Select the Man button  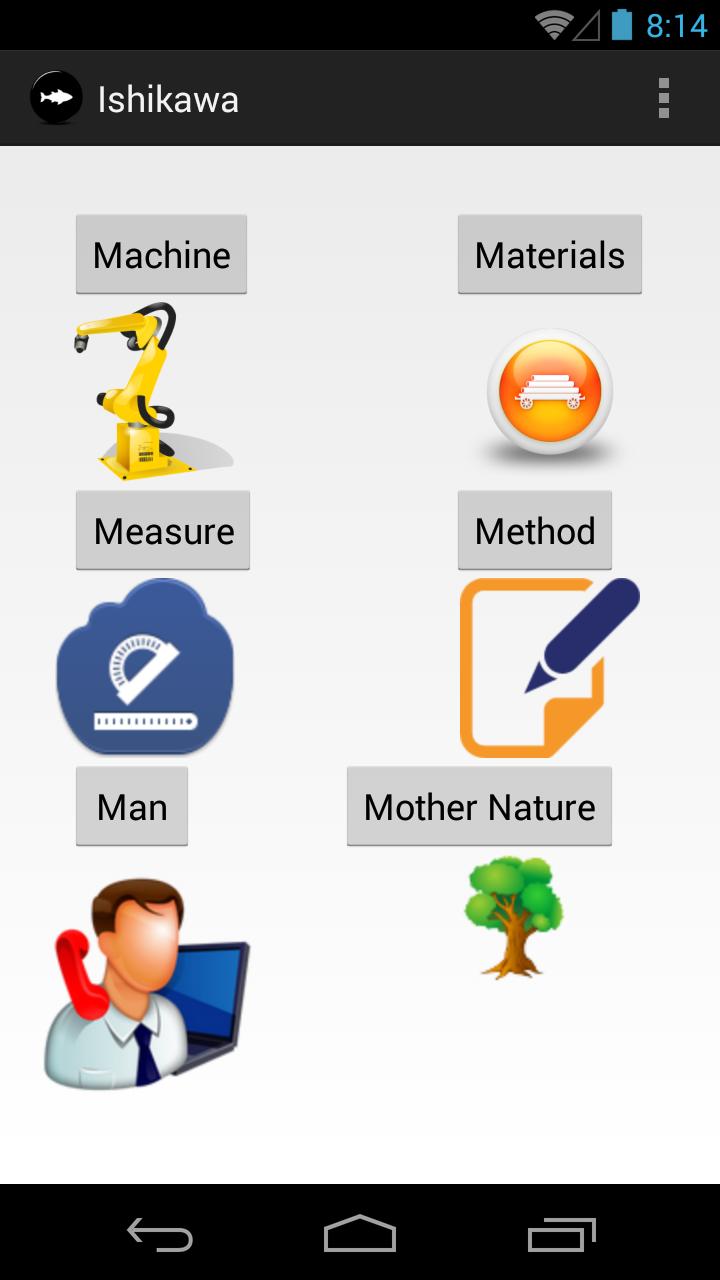coord(132,807)
